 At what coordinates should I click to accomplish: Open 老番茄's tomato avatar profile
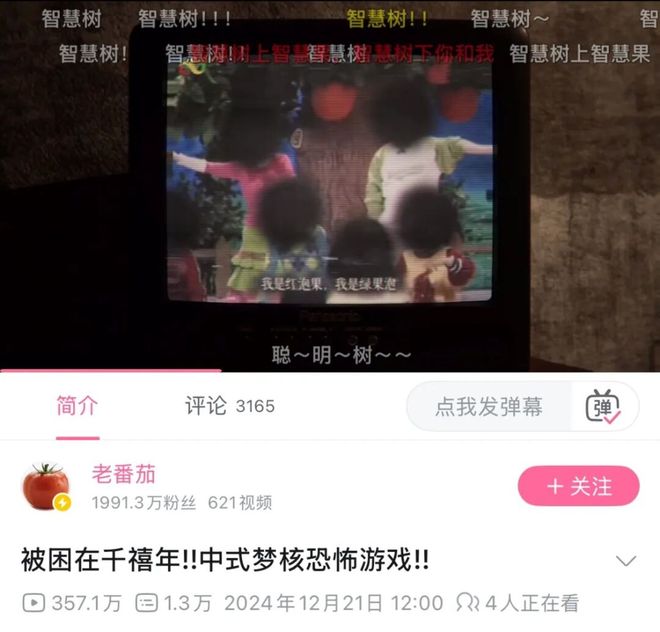pyautogui.click(x=45, y=487)
